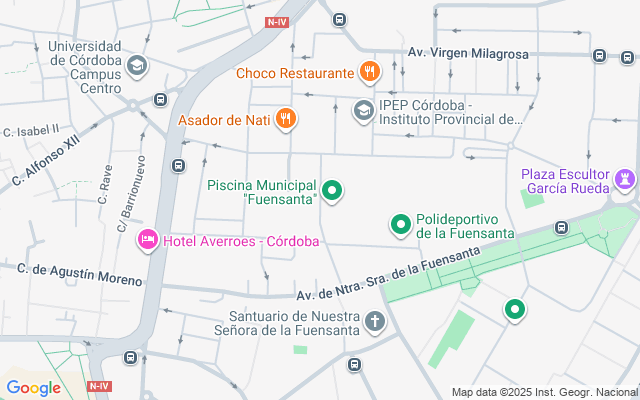Viewport: 640px width, 400px height.
Task: Open the Choco Restaurante marker
Action: (x=370, y=72)
